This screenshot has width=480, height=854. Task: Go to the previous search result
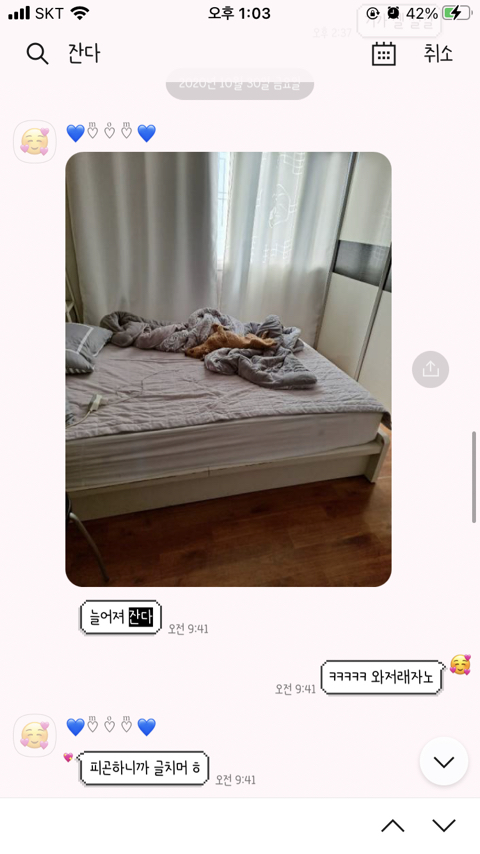(x=393, y=826)
